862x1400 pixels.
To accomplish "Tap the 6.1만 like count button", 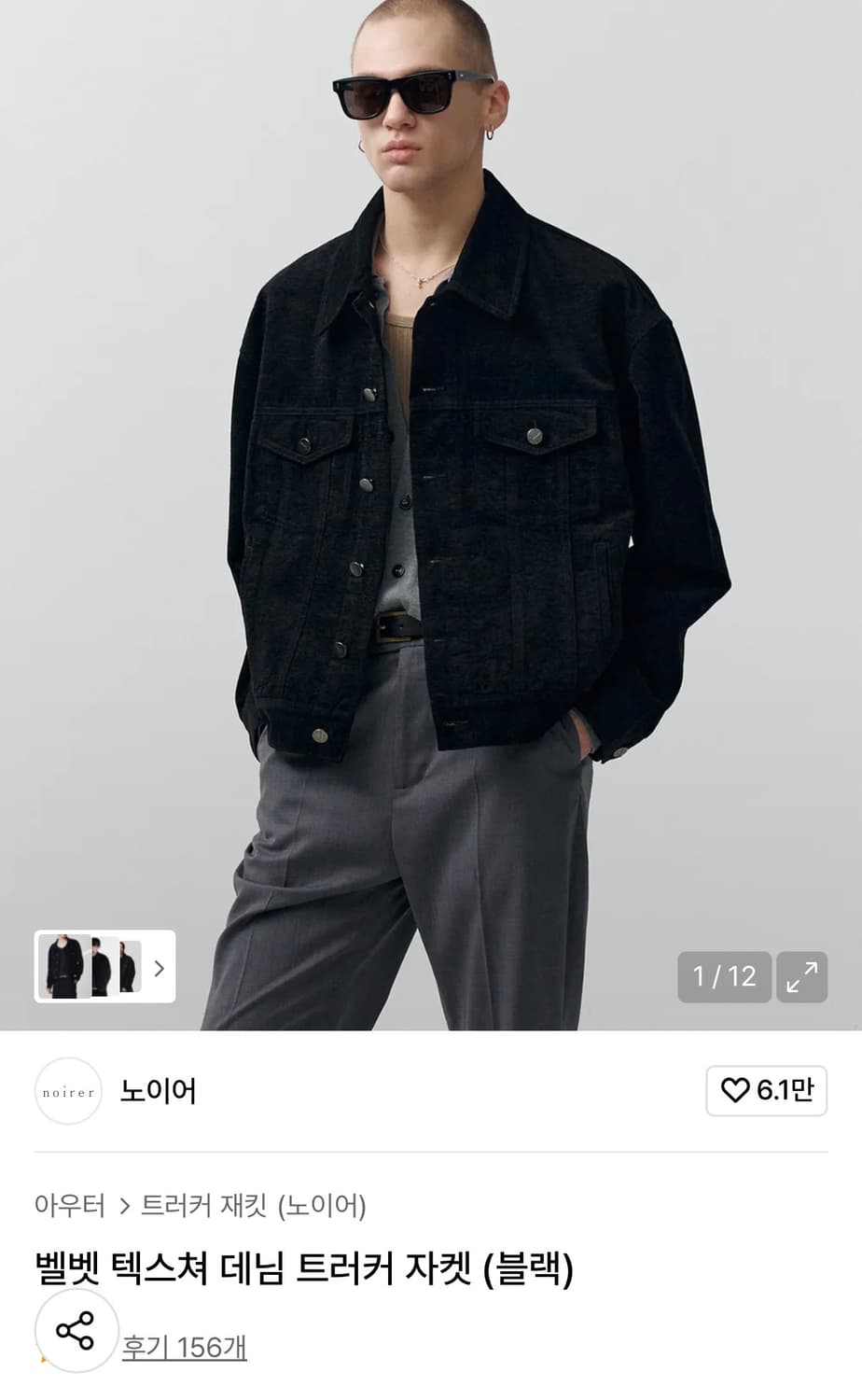I will pyautogui.click(x=766, y=1091).
